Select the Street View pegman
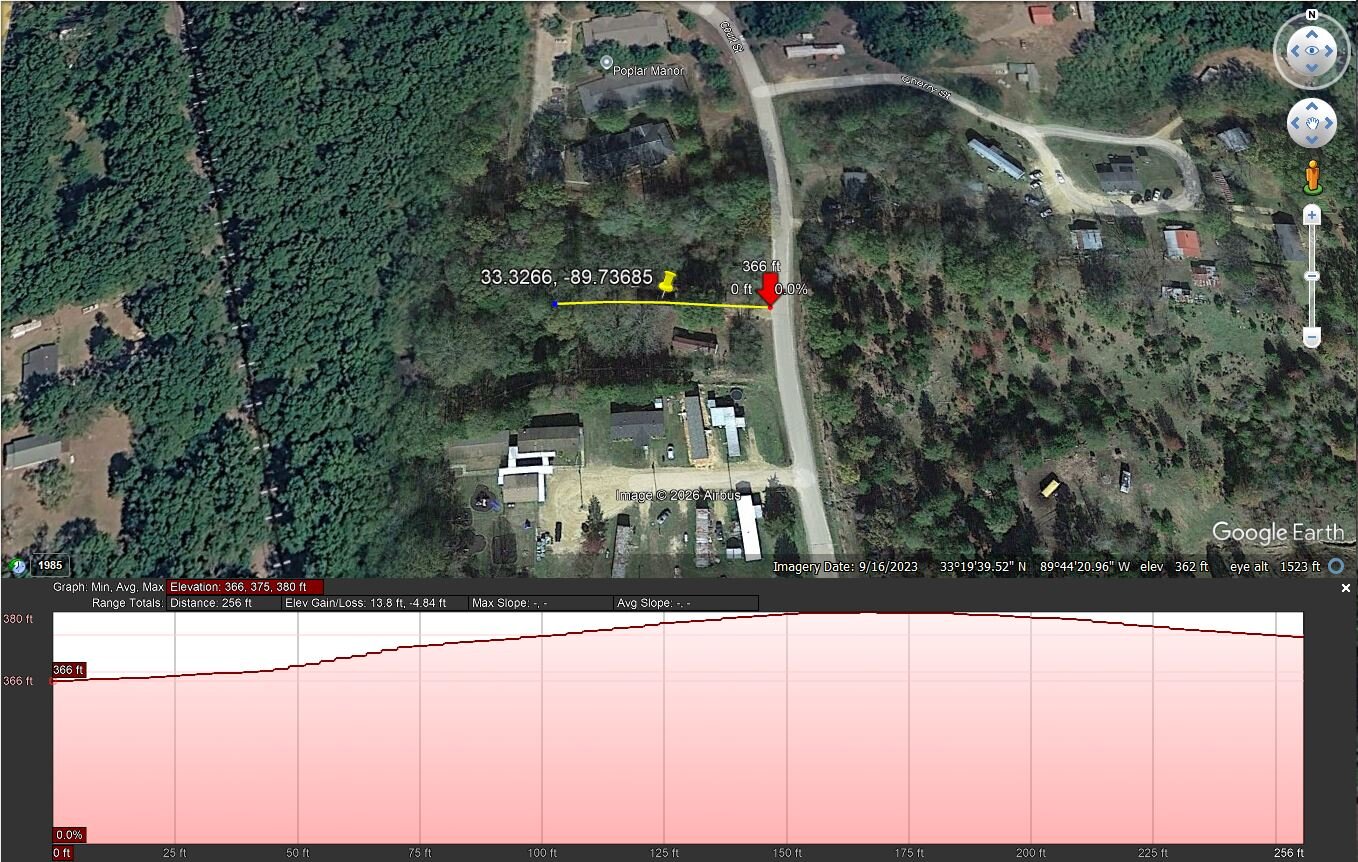This screenshot has width=1358, height=862. pyautogui.click(x=1312, y=178)
